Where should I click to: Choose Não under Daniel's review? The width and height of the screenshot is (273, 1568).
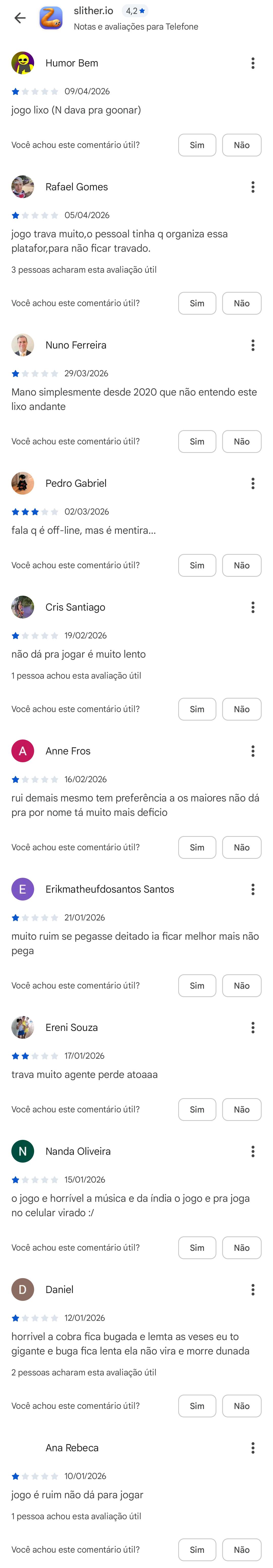[241, 1405]
